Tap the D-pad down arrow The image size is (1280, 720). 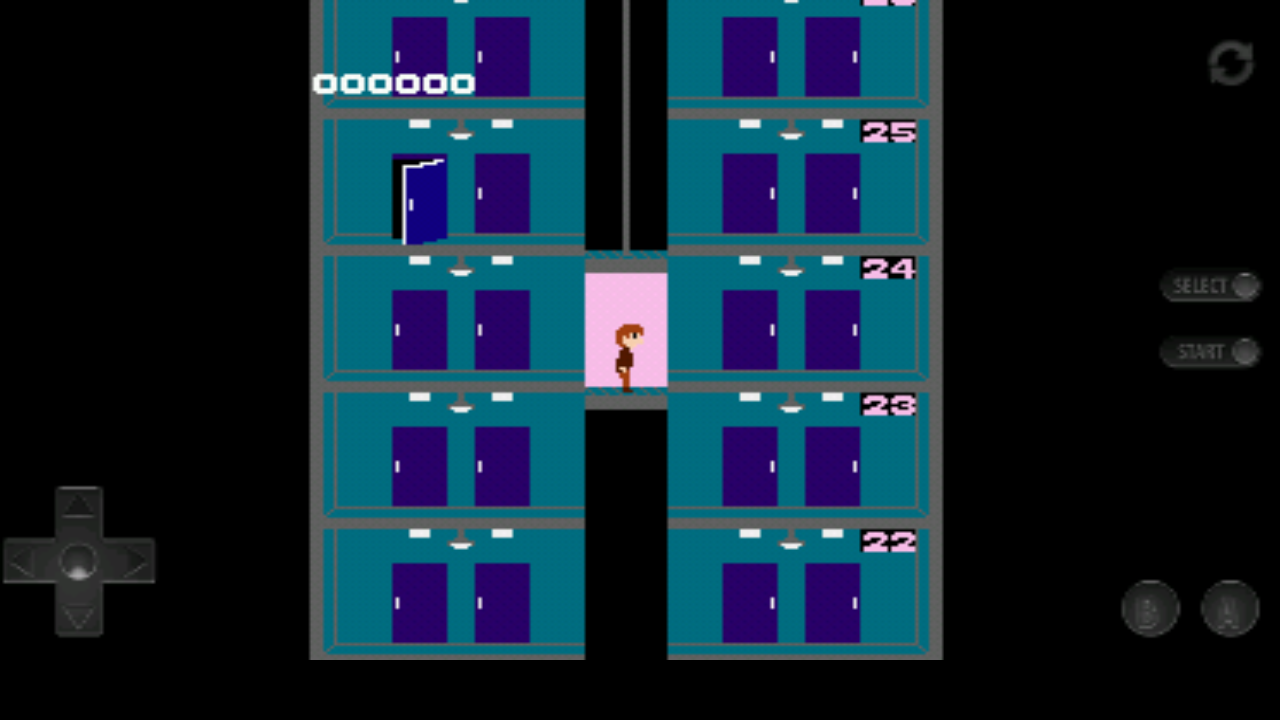[78, 614]
